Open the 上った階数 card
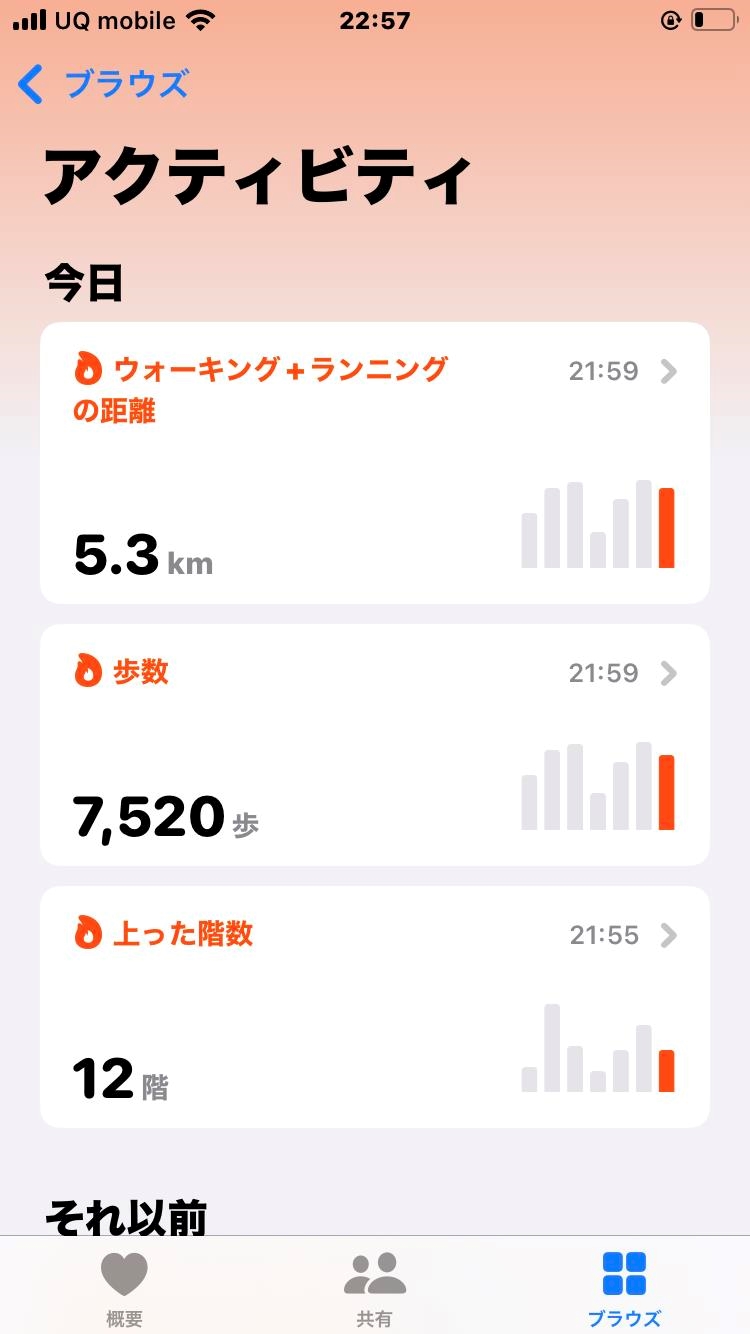This screenshot has width=750, height=1334. pos(374,1006)
